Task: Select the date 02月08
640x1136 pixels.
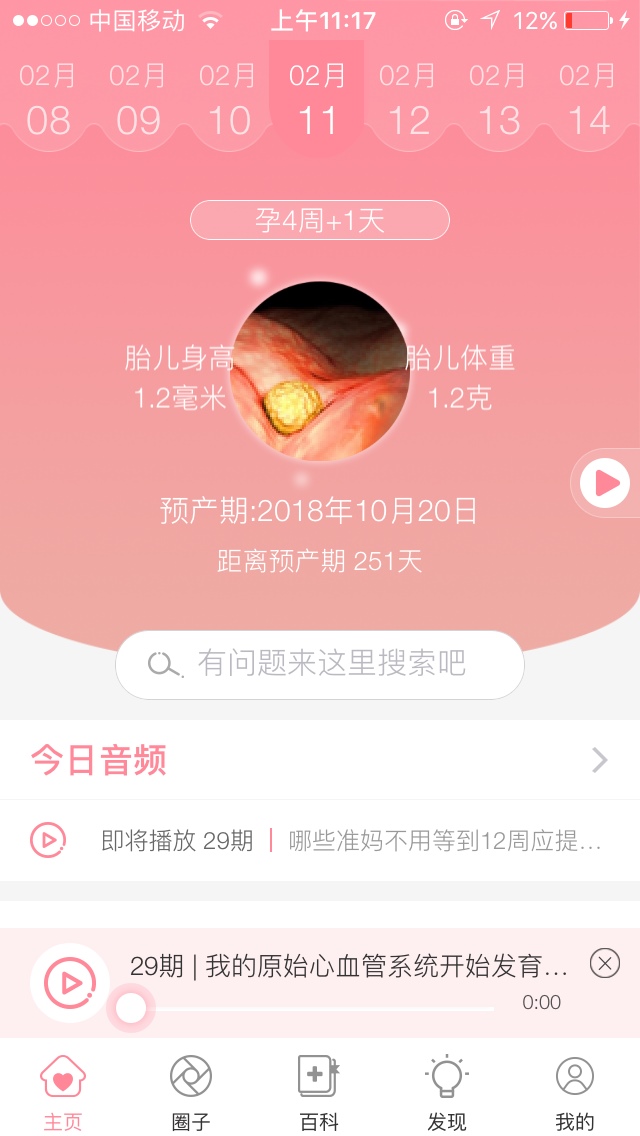Action: click(48, 101)
